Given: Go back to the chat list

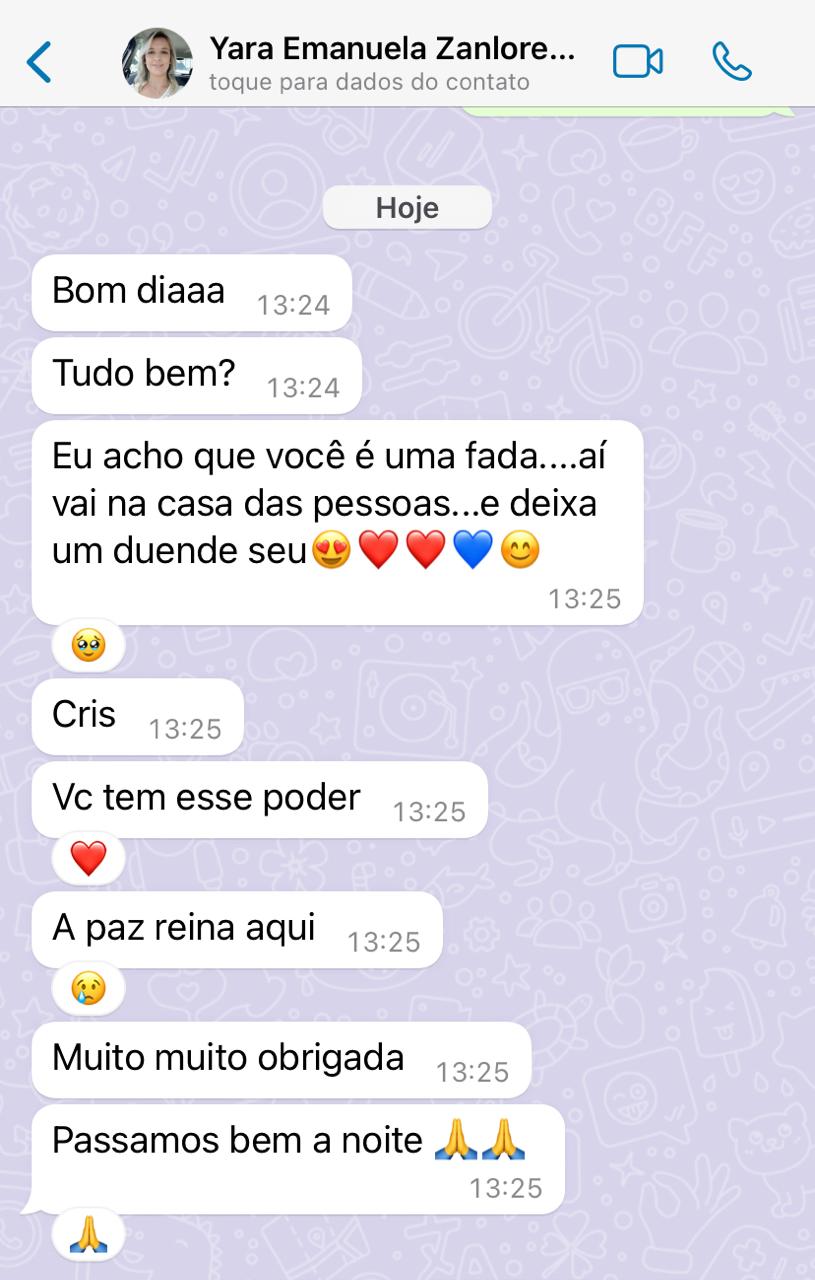Looking at the screenshot, I should [x=39, y=62].
